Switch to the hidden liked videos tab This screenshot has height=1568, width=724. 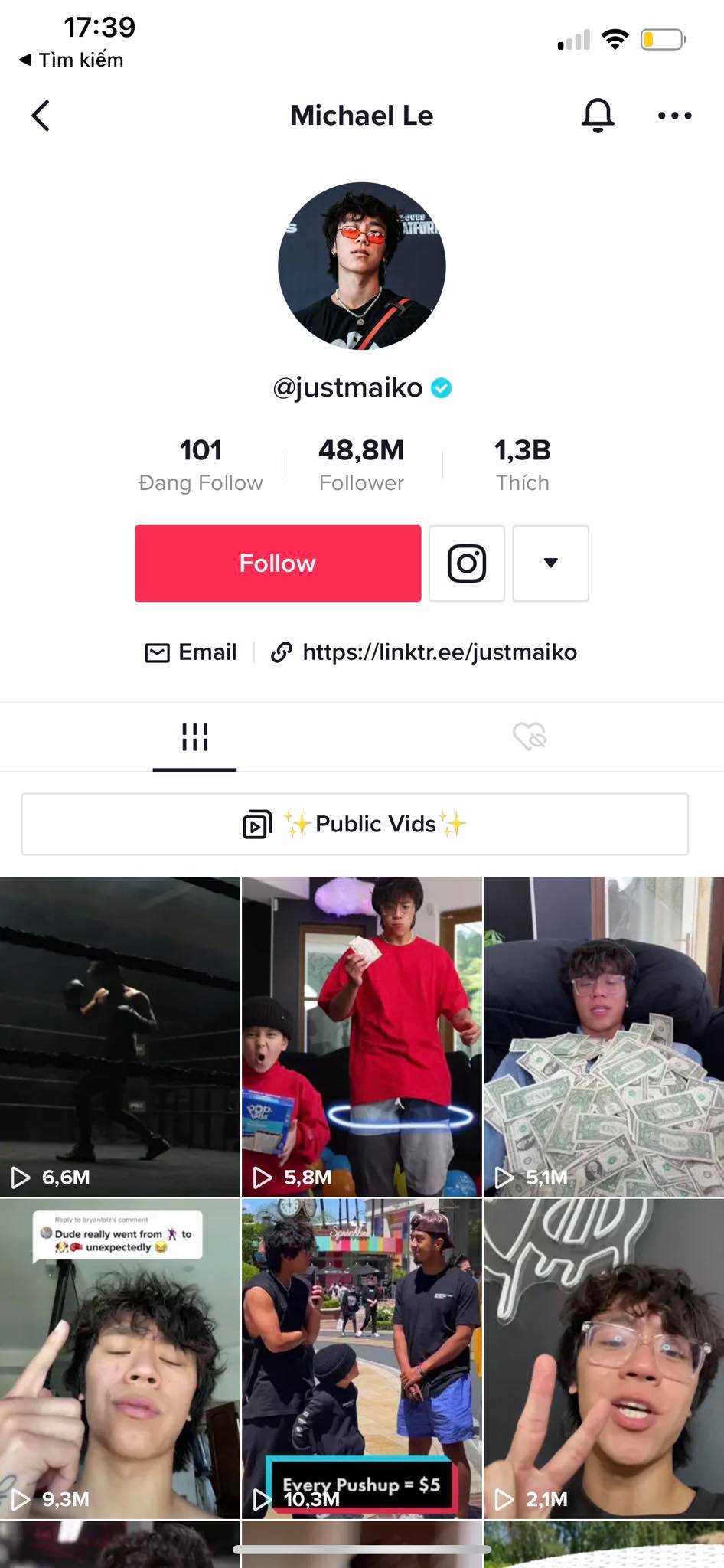(530, 737)
